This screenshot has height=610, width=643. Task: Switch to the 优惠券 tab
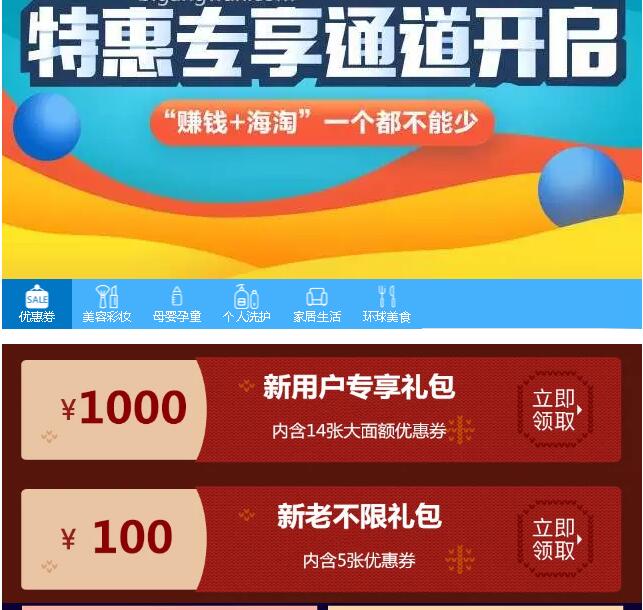click(x=37, y=304)
